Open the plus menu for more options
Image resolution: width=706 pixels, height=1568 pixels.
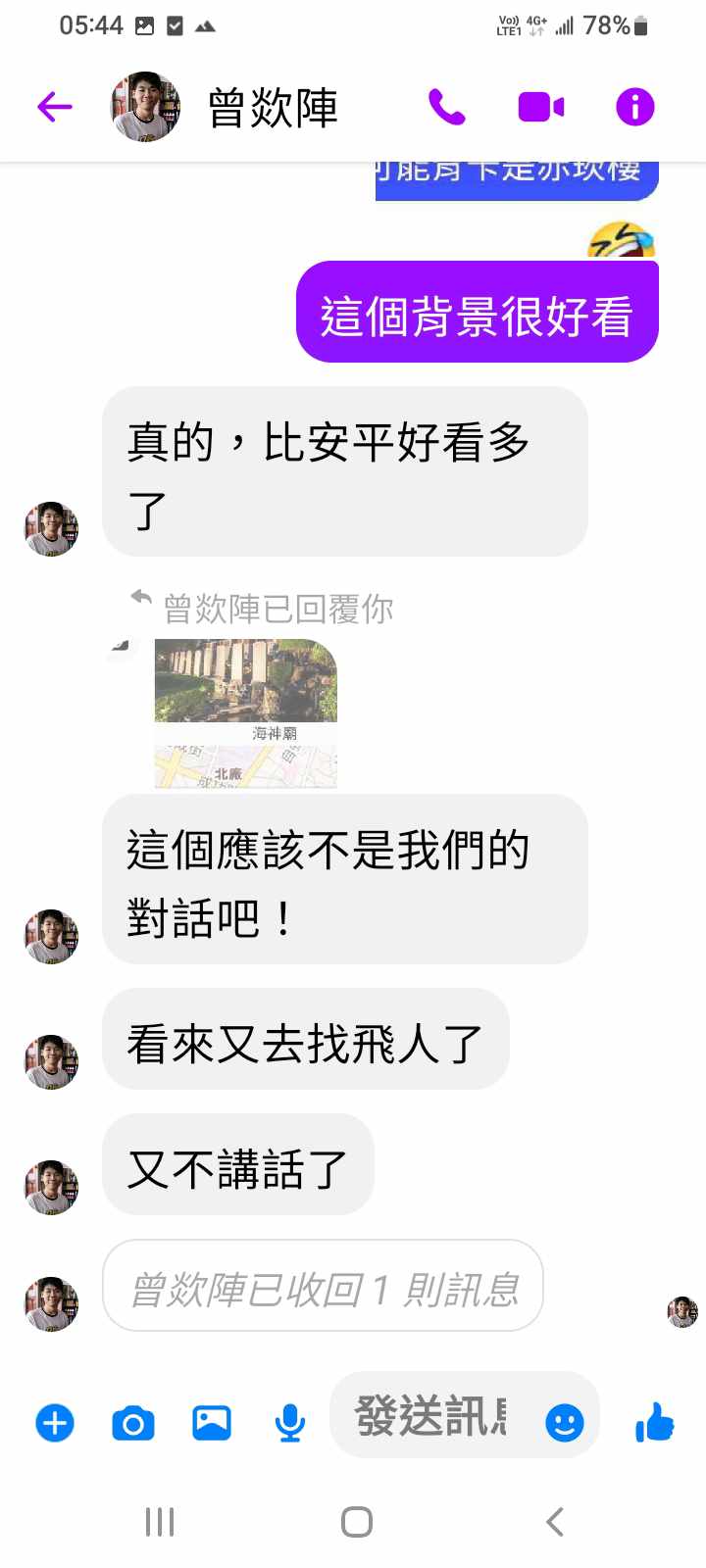55,1422
